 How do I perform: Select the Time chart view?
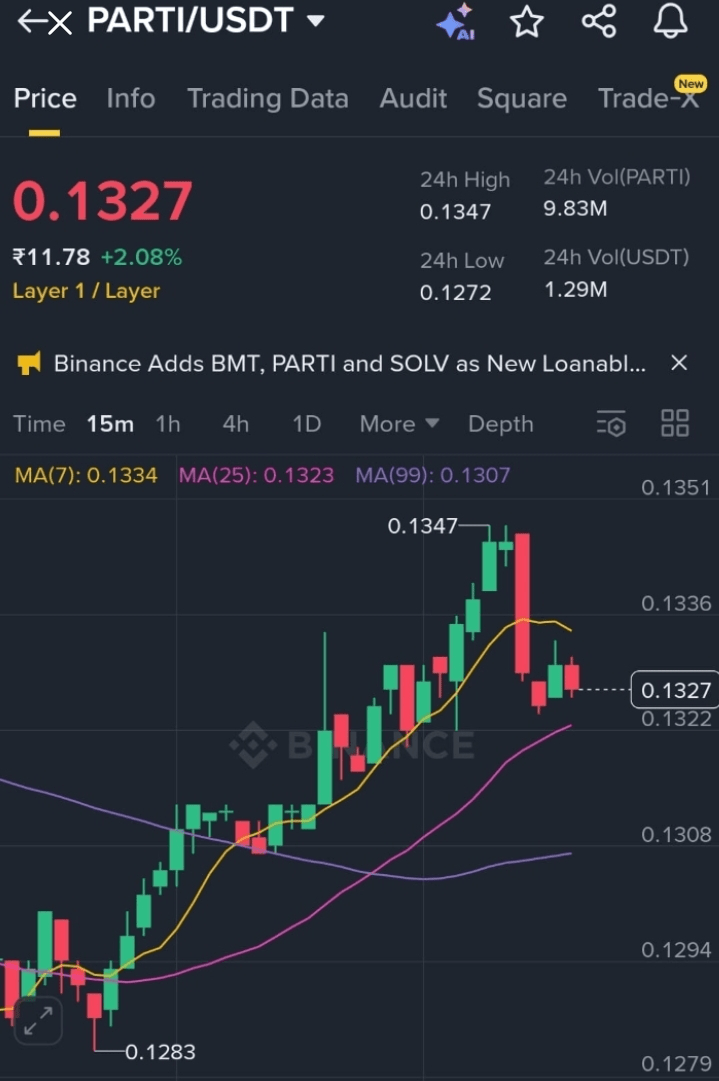pos(39,424)
